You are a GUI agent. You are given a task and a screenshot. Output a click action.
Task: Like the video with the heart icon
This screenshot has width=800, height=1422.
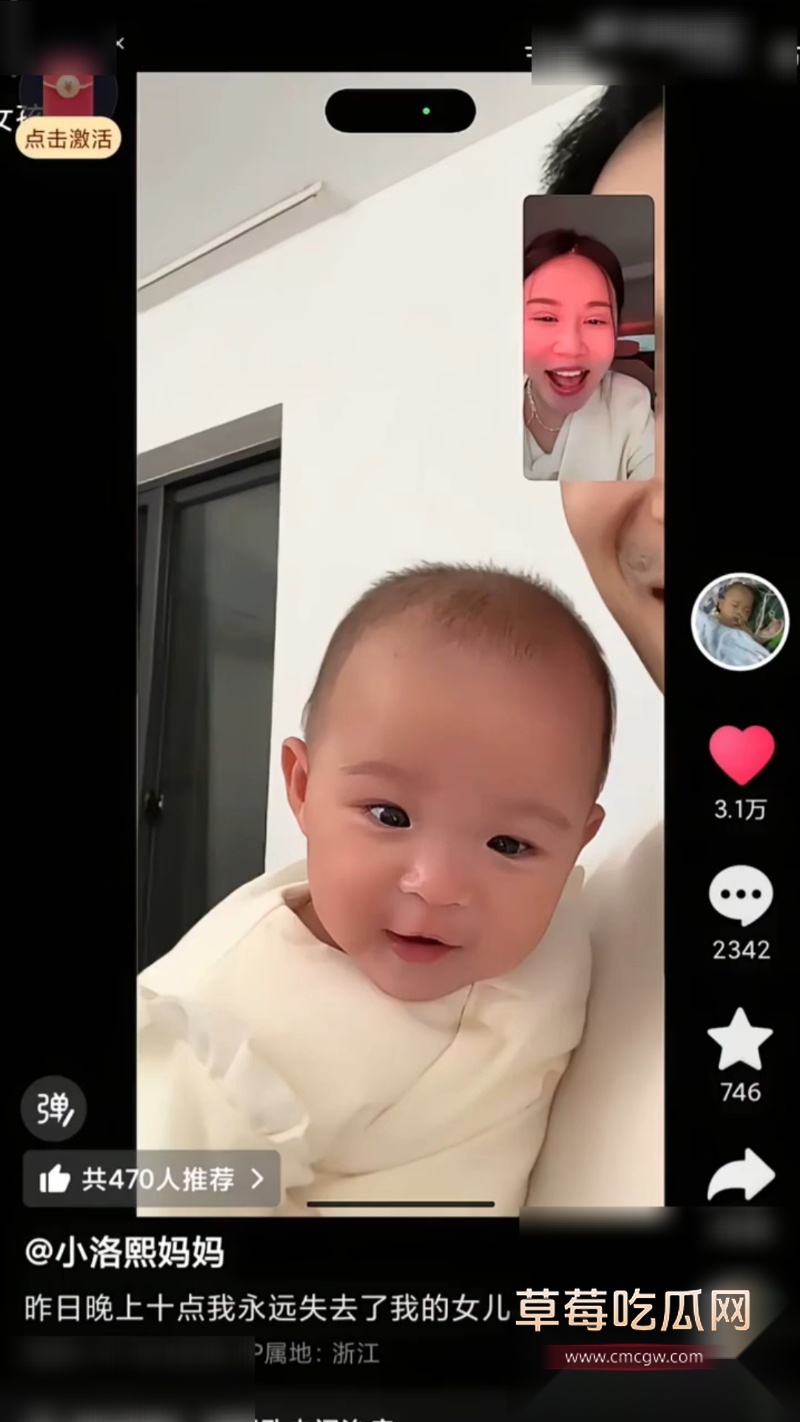tap(741, 755)
